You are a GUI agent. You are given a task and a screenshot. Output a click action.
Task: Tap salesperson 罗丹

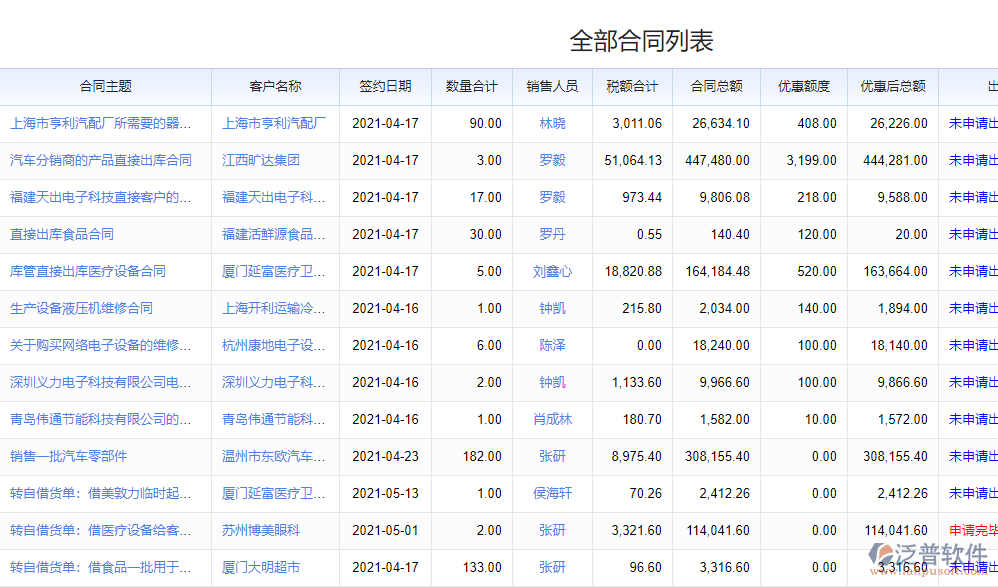552,234
